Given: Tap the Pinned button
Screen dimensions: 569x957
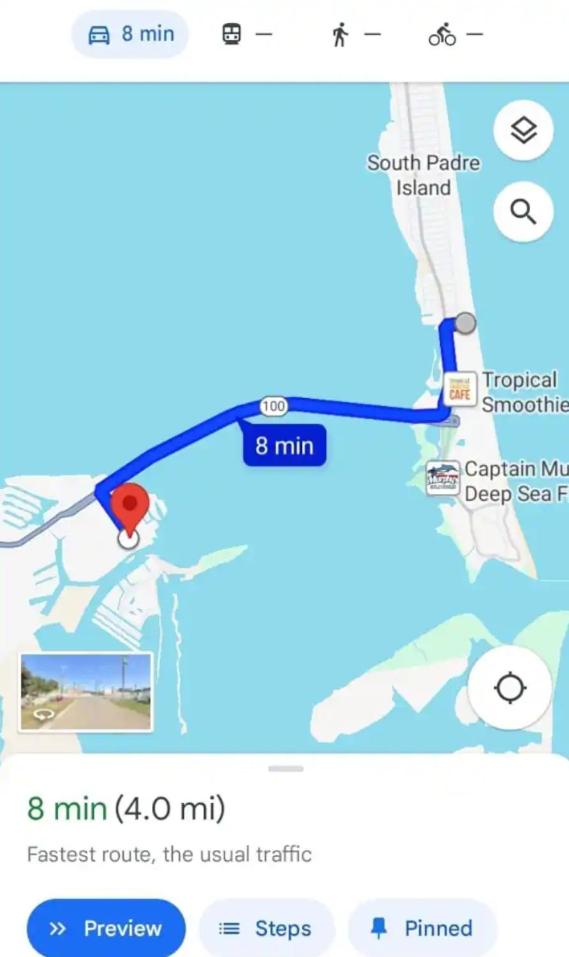Looking at the screenshot, I should coord(422,928).
